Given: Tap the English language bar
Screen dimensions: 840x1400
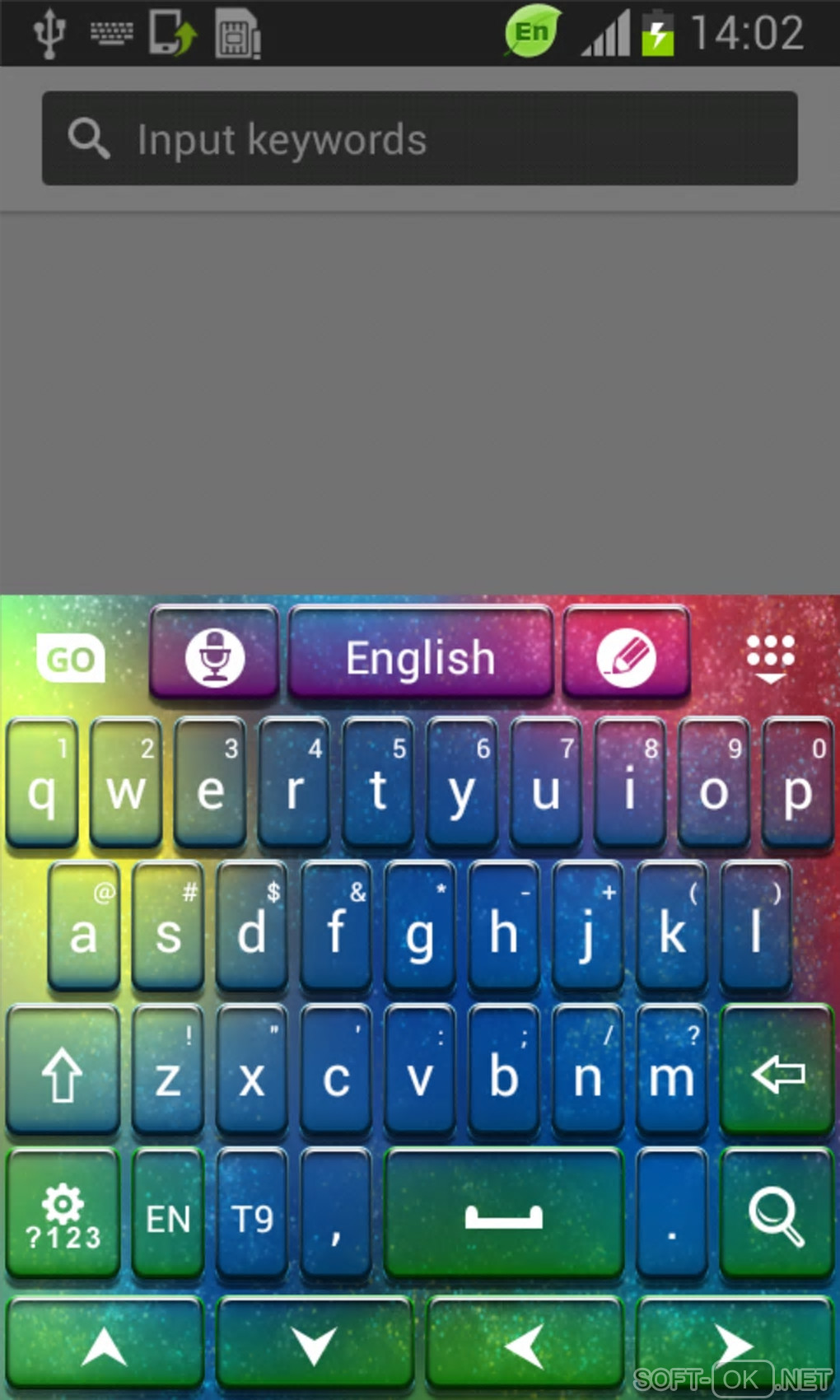Looking at the screenshot, I should (x=420, y=656).
